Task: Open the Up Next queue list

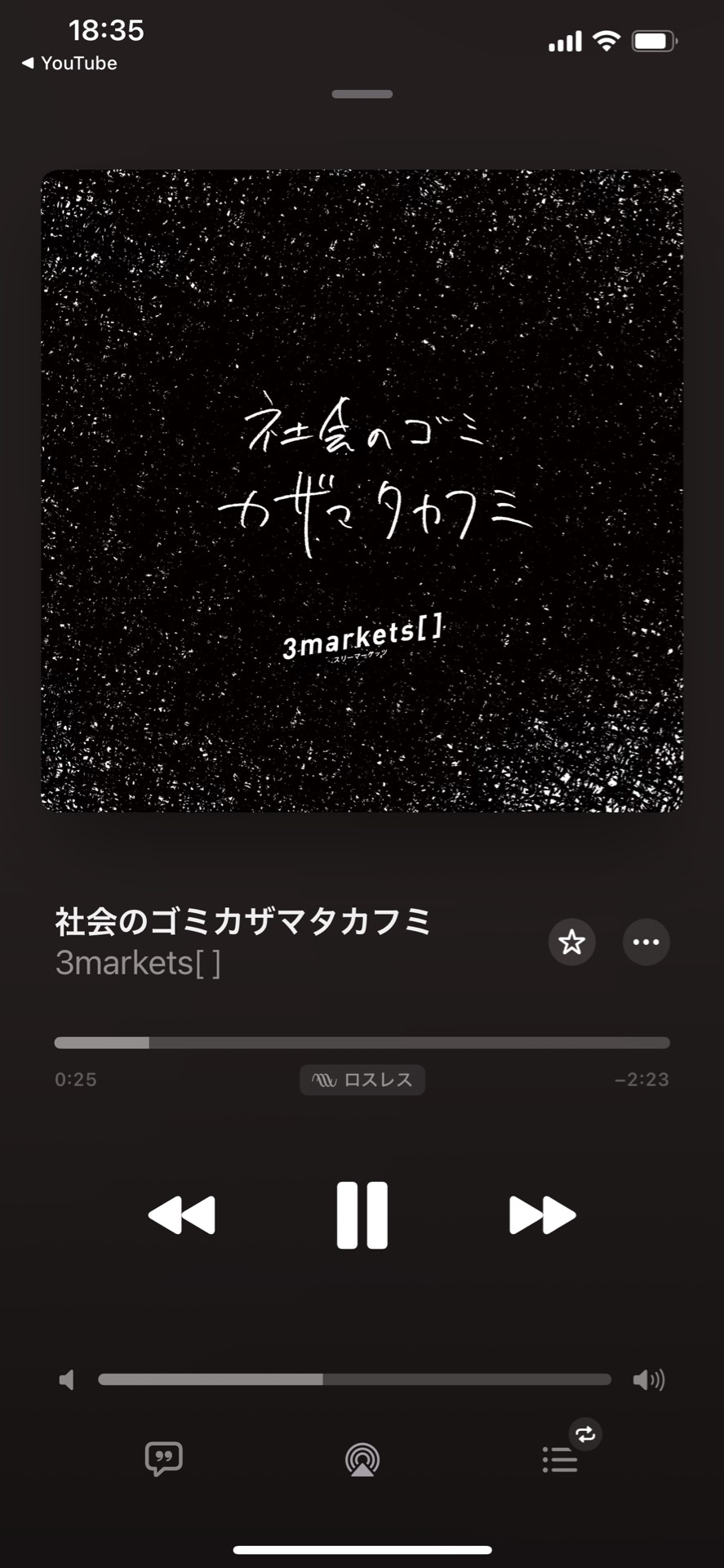Action: (561, 1459)
